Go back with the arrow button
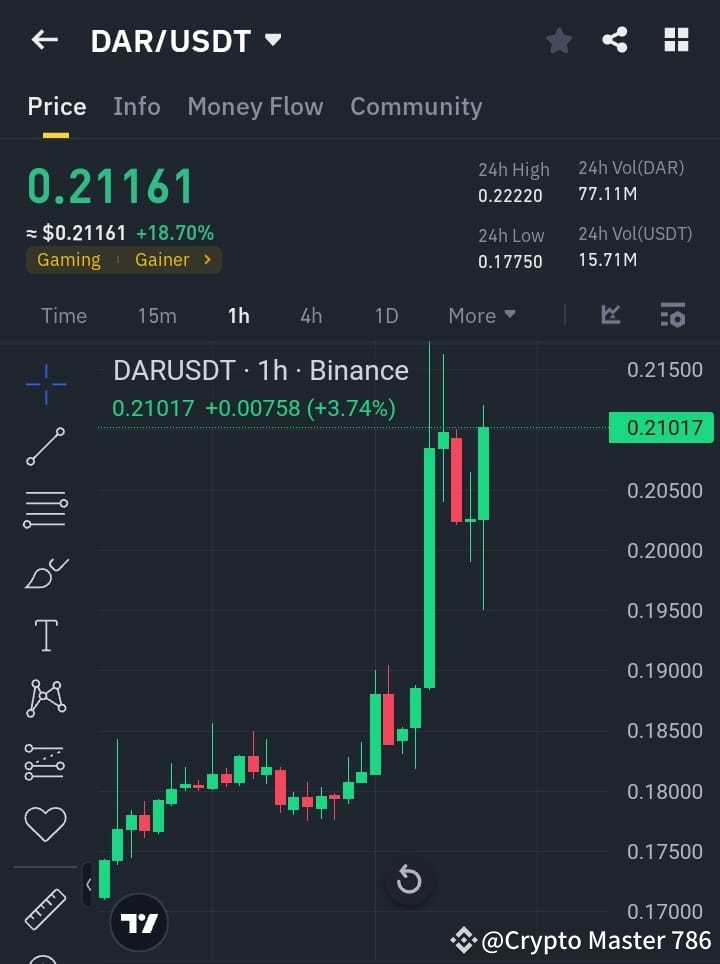This screenshot has width=720, height=964. (43, 40)
